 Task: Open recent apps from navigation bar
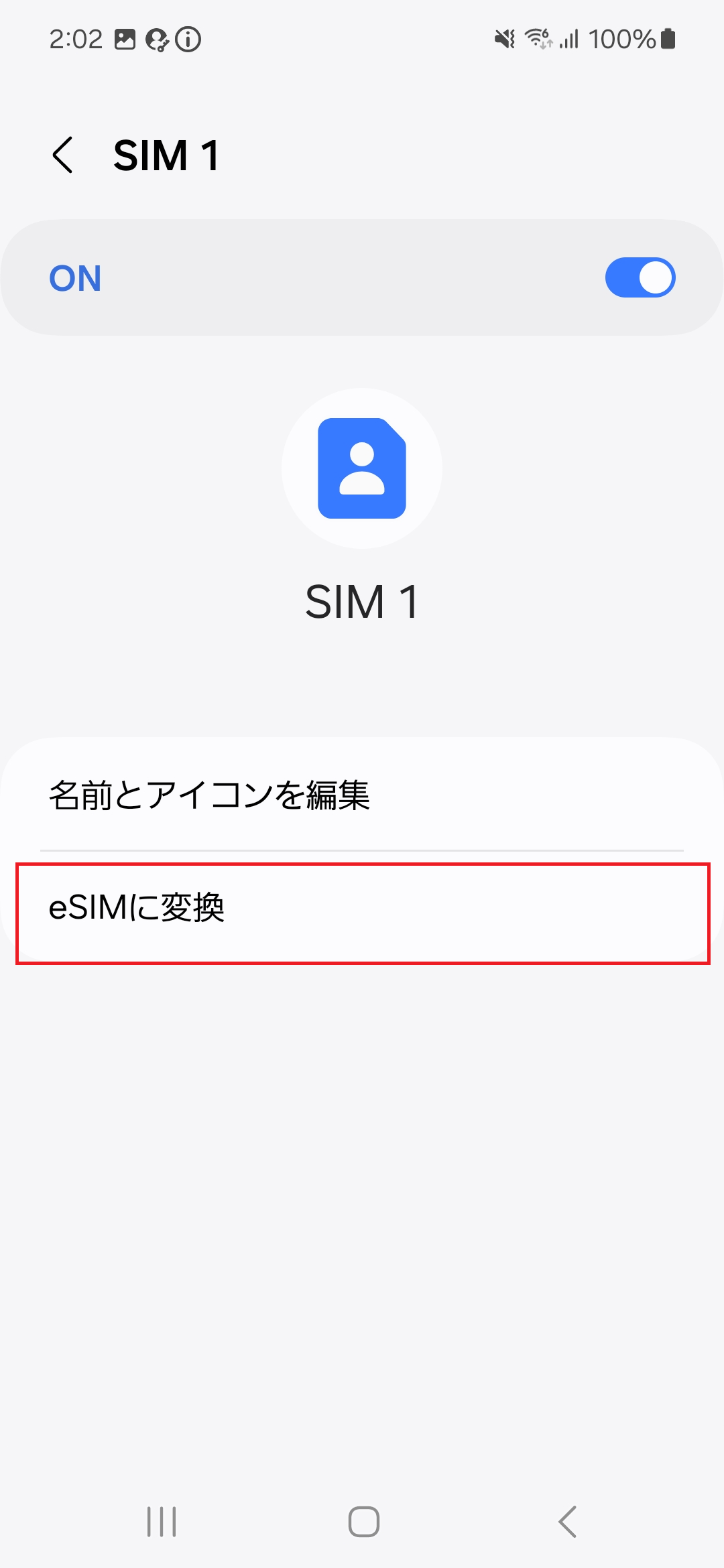pos(162,1521)
